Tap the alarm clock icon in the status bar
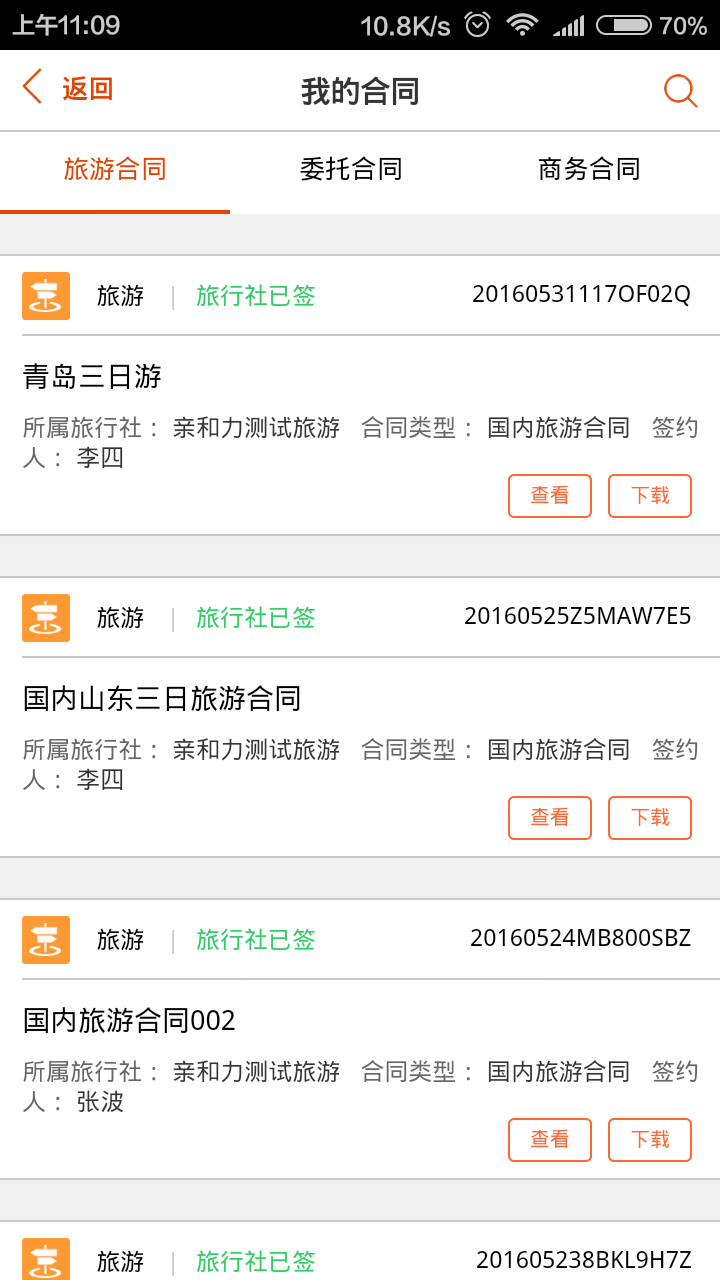Viewport: 720px width, 1280px height. click(x=477, y=24)
